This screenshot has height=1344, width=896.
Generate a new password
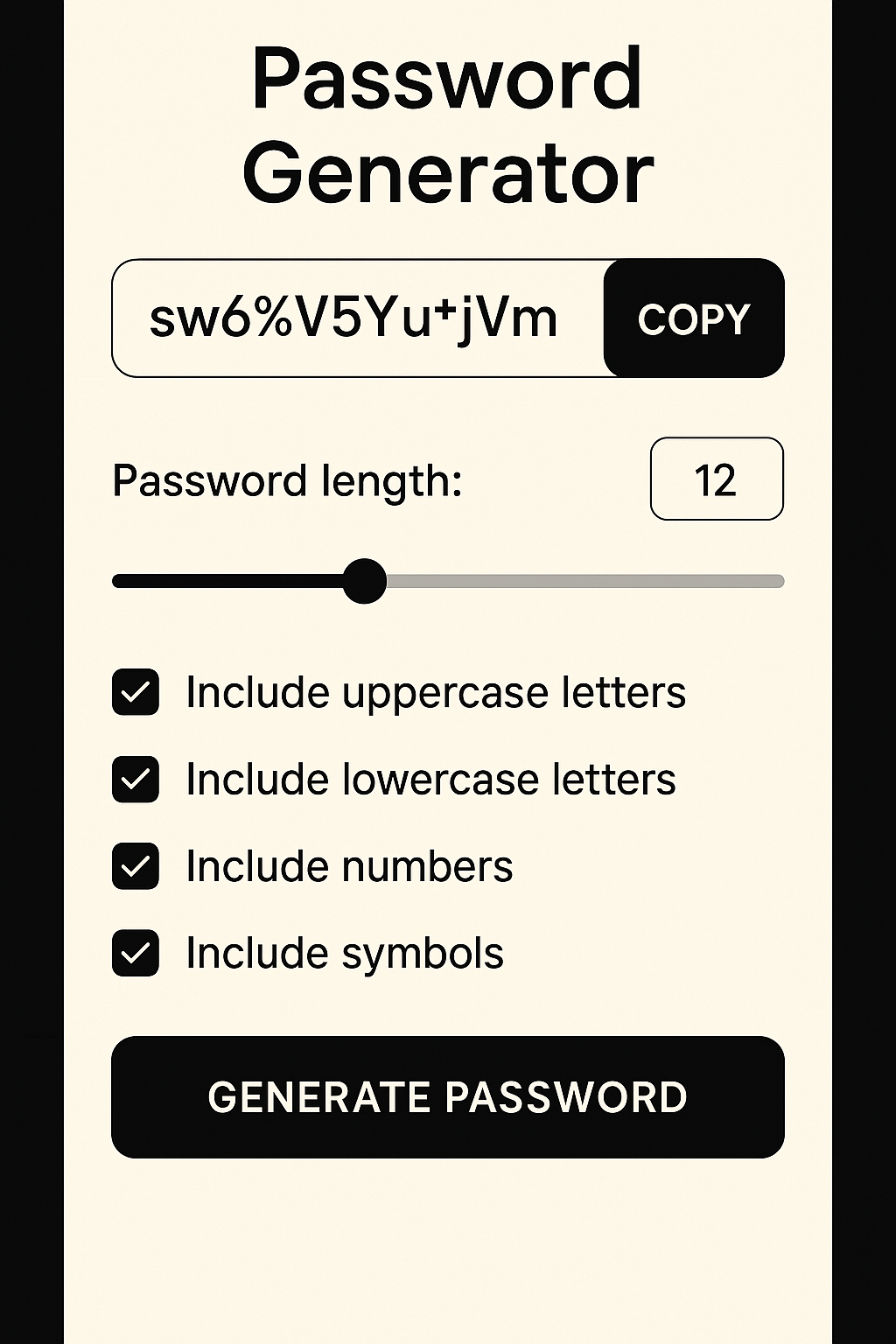click(447, 1096)
